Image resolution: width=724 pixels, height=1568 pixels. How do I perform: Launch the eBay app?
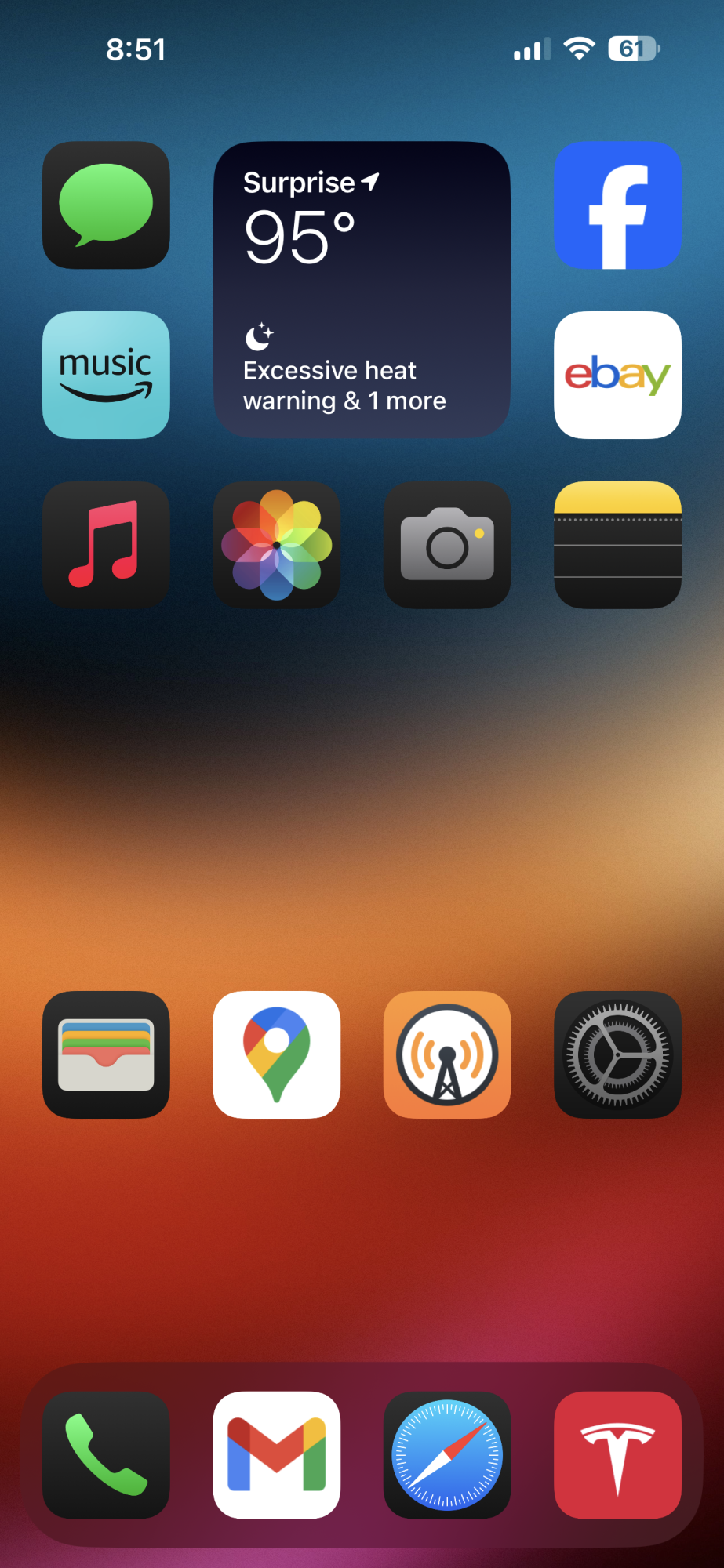[617, 375]
